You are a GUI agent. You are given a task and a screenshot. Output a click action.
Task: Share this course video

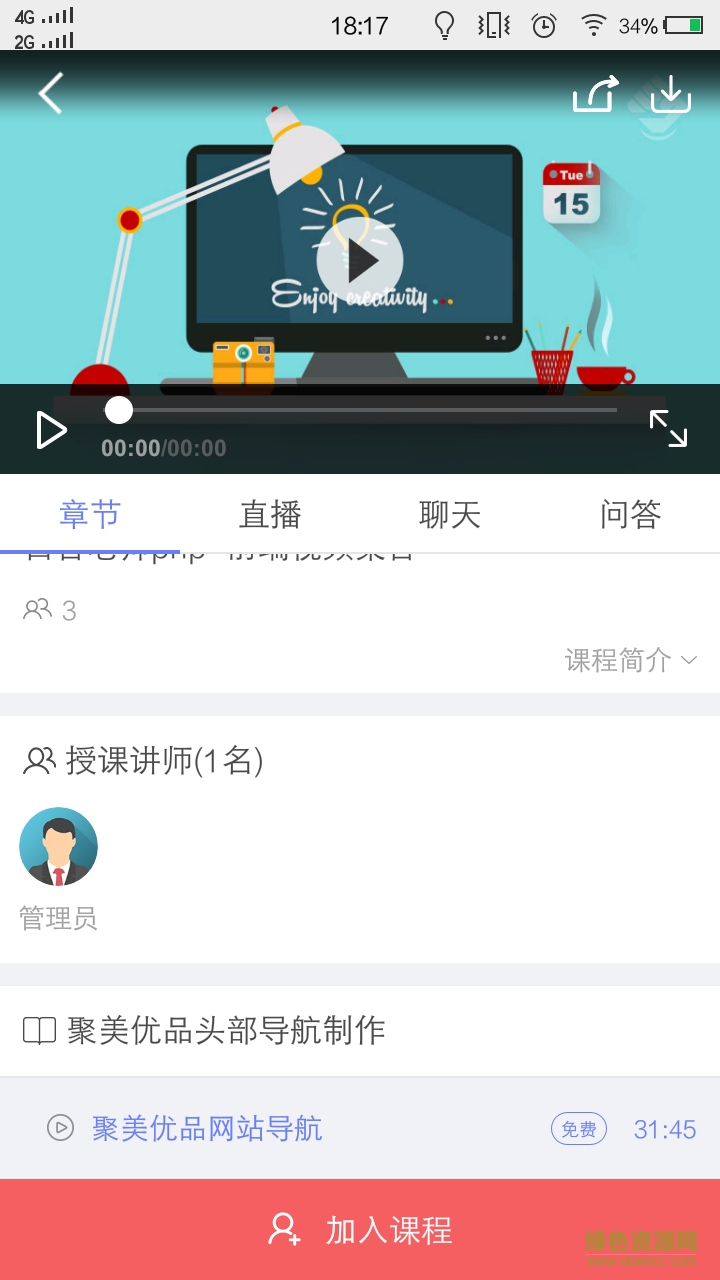point(594,94)
